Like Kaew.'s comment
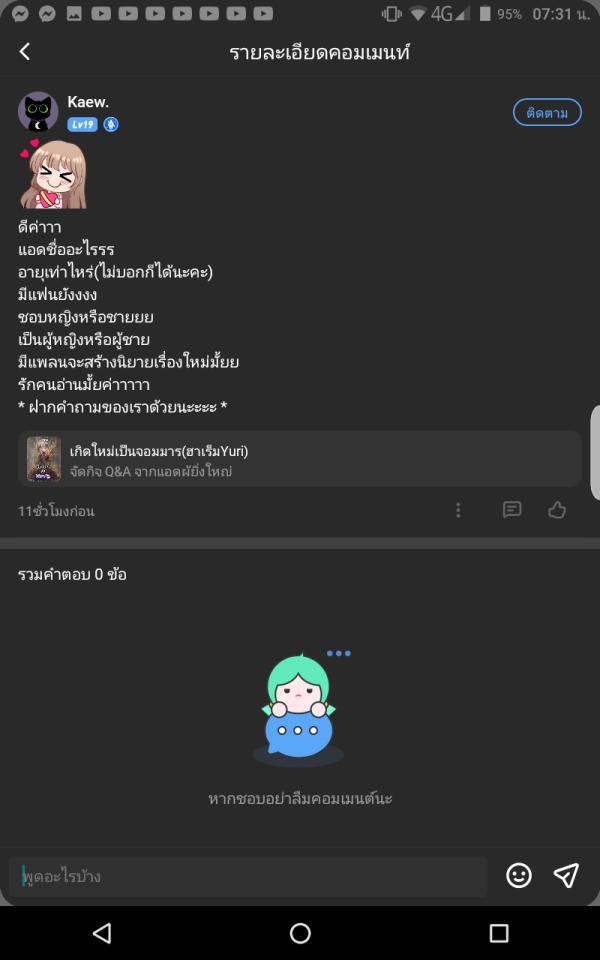 (557, 510)
